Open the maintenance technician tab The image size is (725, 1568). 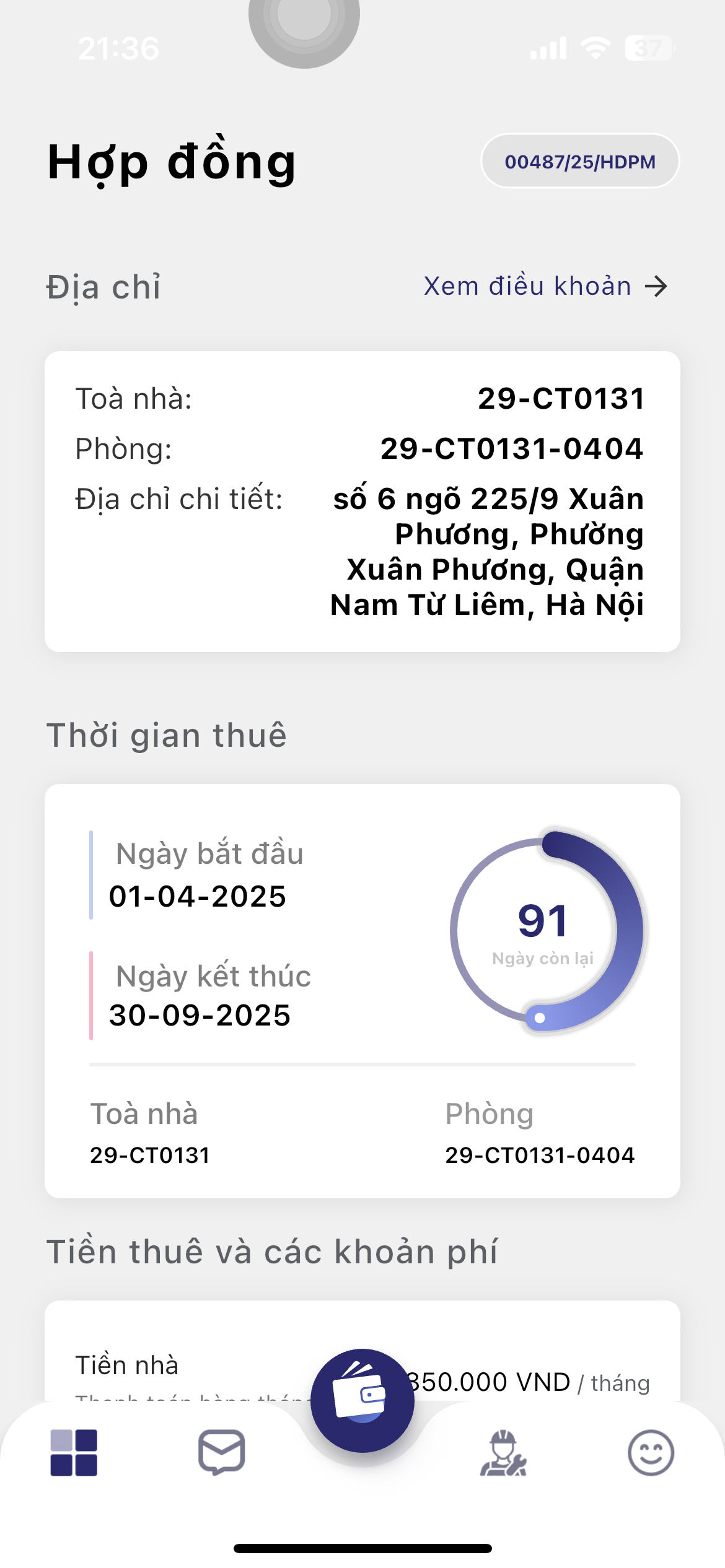click(503, 1453)
